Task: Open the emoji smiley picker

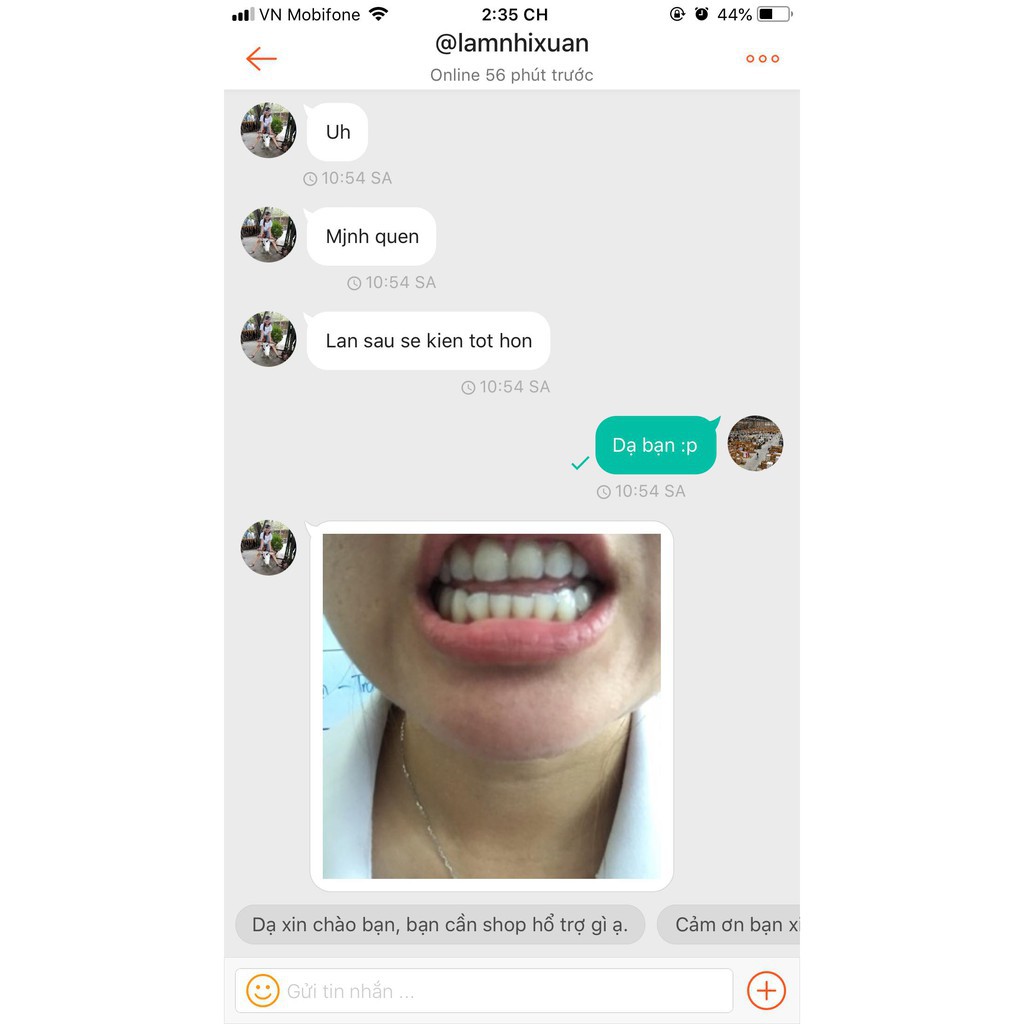Action: click(x=263, y=991)
